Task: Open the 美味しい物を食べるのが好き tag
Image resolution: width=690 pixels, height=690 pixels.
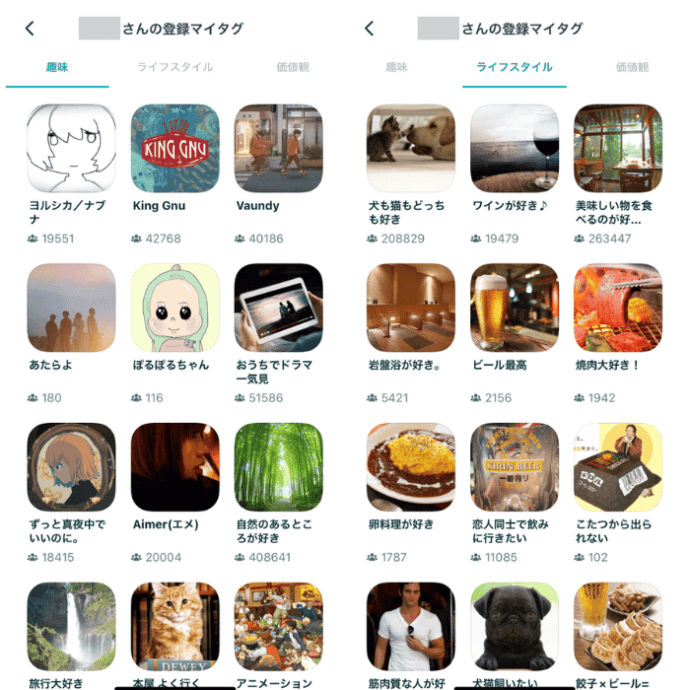Action: [618, 149]
